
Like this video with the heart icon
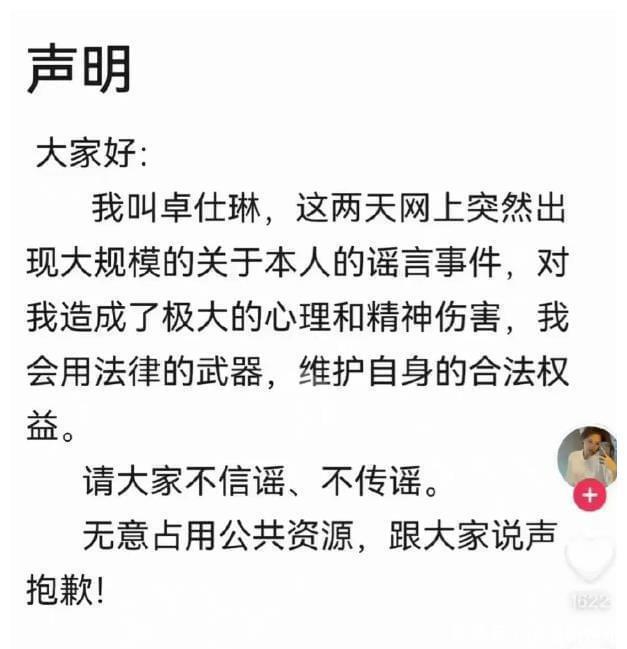pos(590,558)
